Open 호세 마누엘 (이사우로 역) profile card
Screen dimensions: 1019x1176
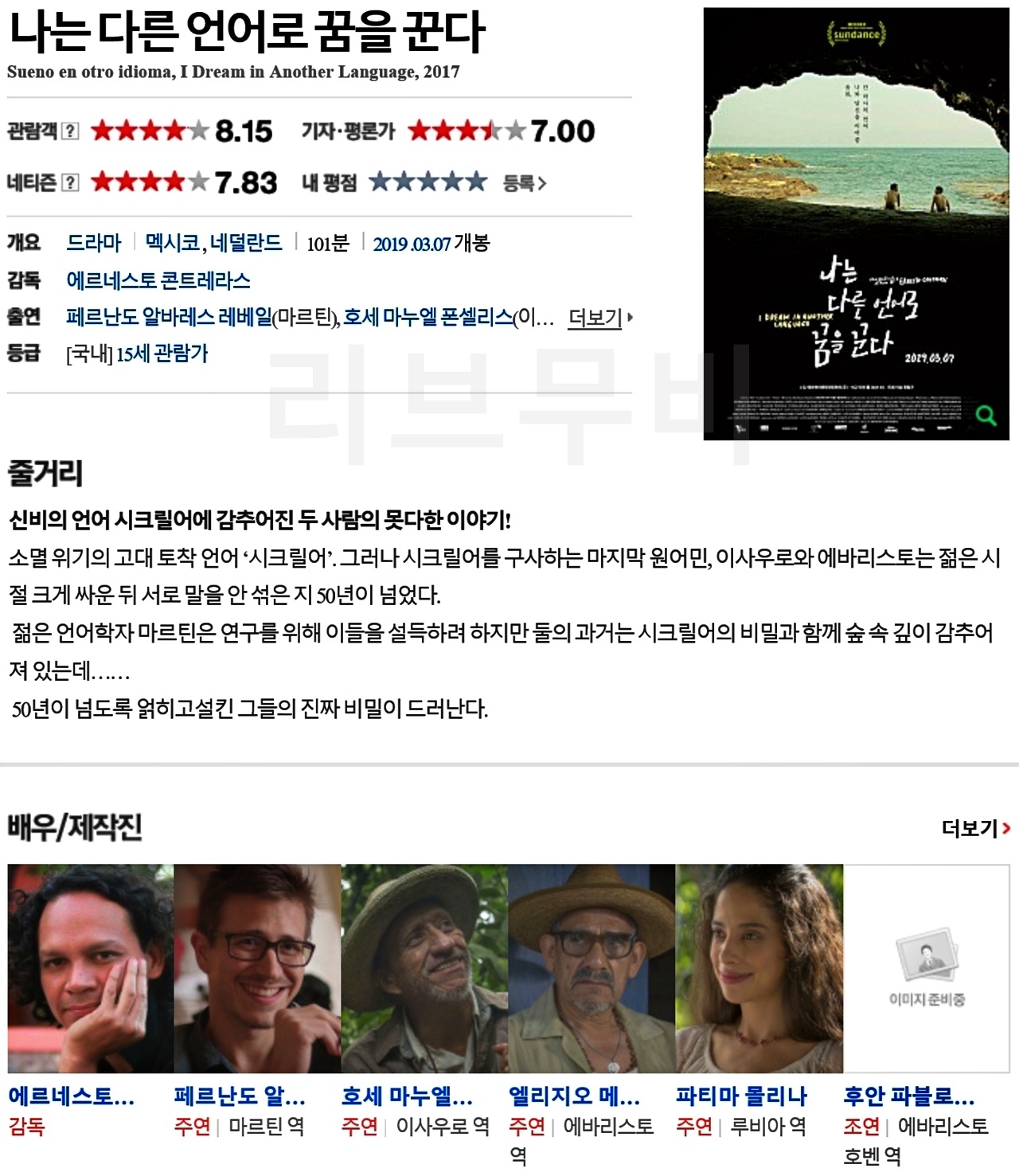(x=424, y=968)
